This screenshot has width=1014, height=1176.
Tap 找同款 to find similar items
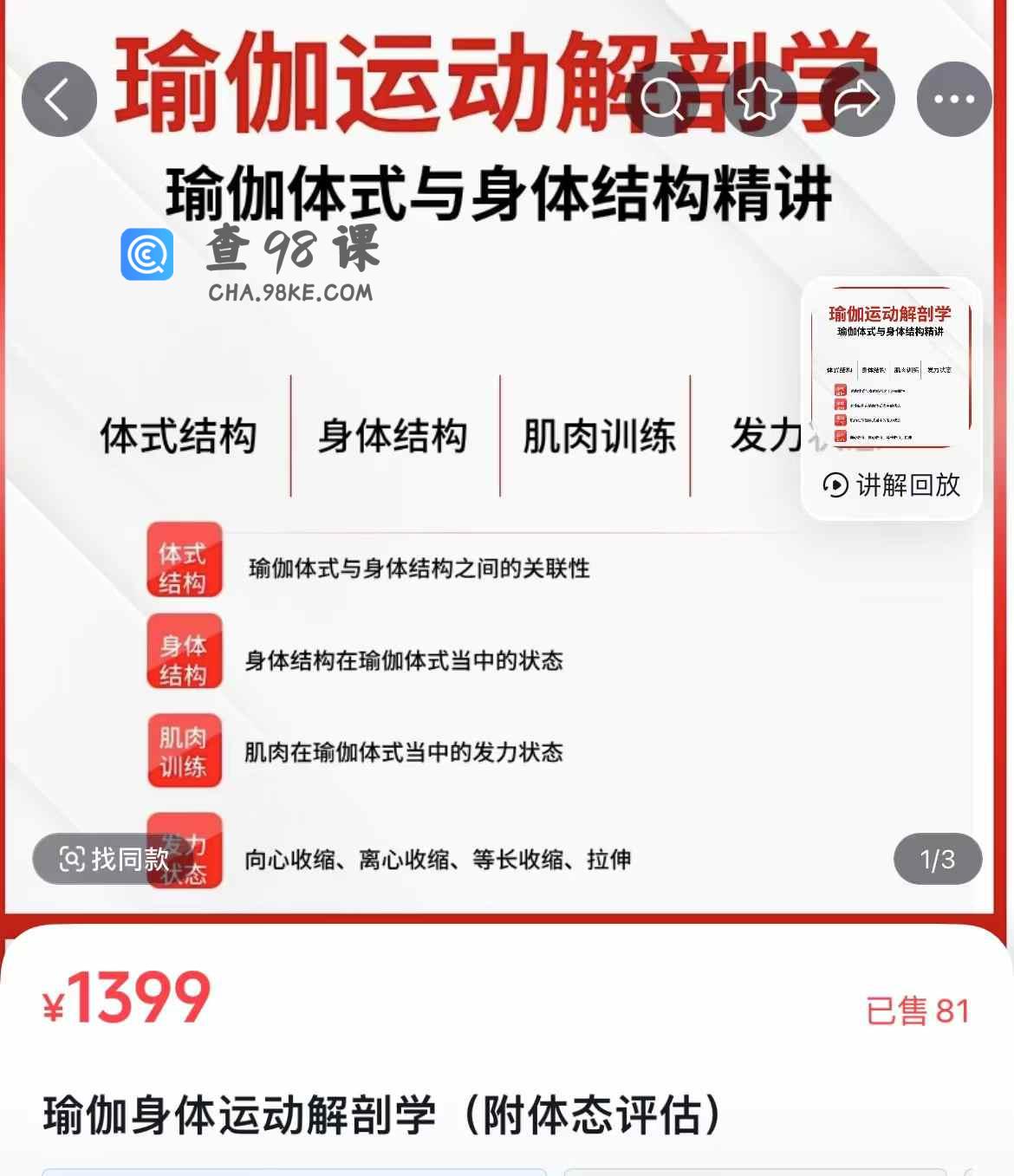(x=114, y=859)
